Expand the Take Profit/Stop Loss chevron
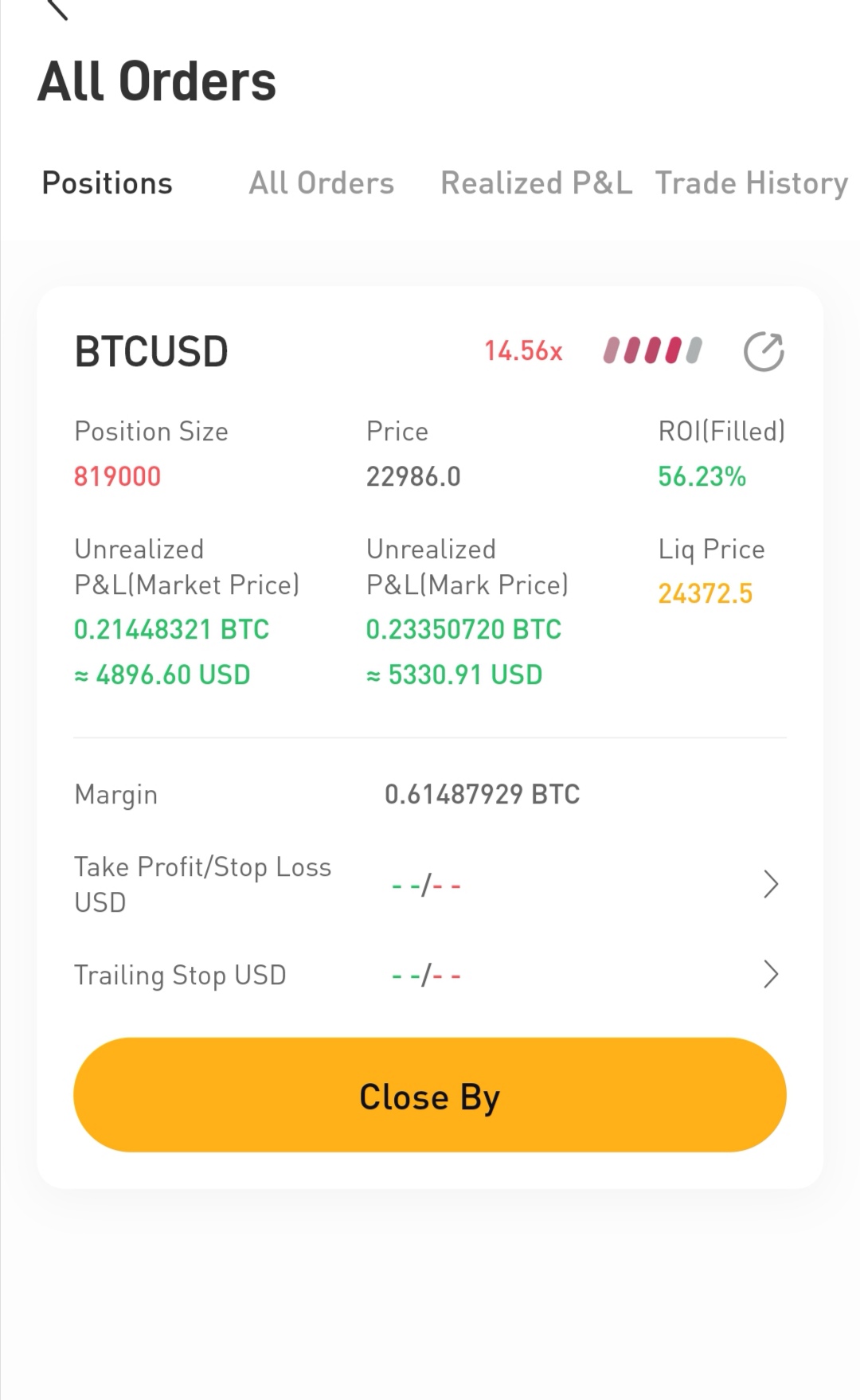Image resolution: width=860 pixels, height=1400 pixels. pos(769,883)
